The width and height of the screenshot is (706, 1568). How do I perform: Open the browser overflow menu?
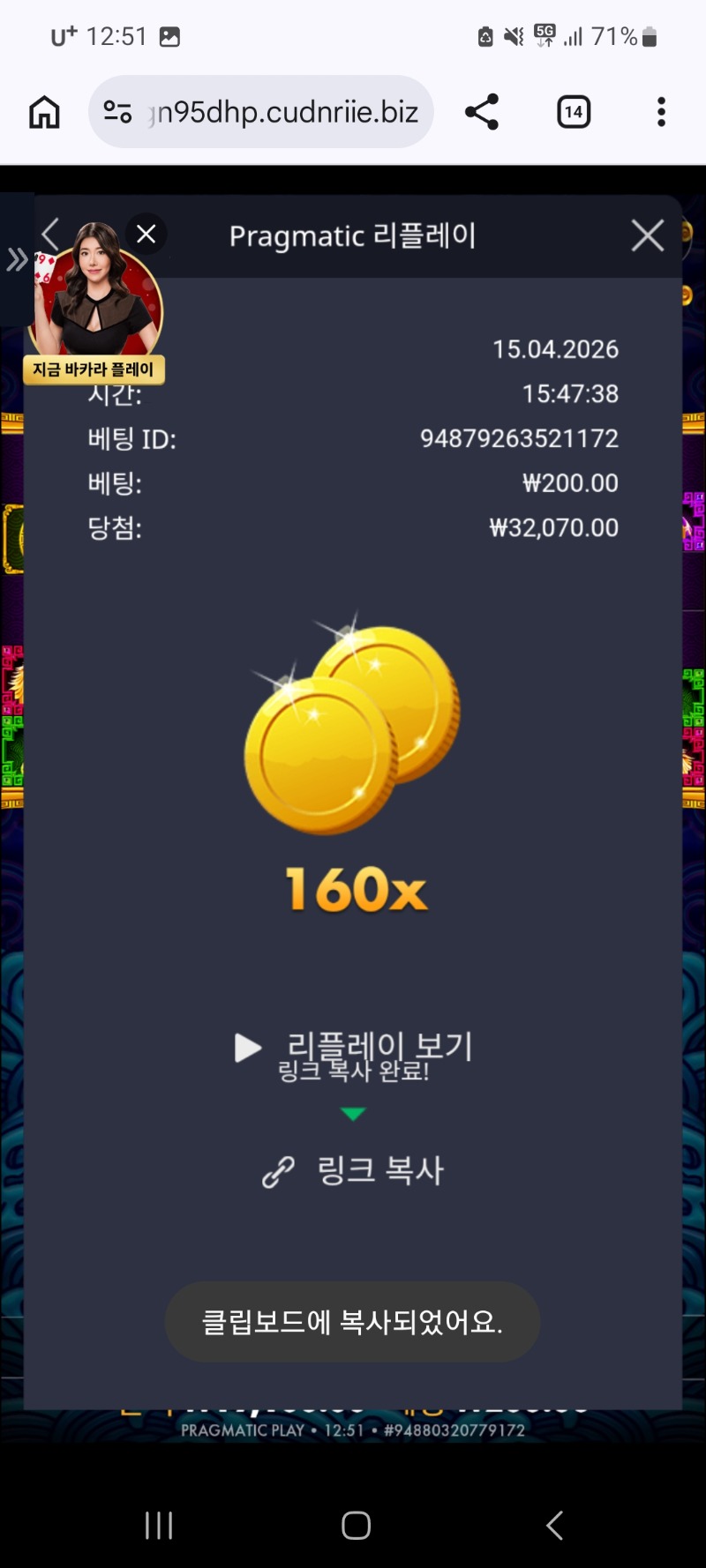pyautogui.click(x=661, y=112)
